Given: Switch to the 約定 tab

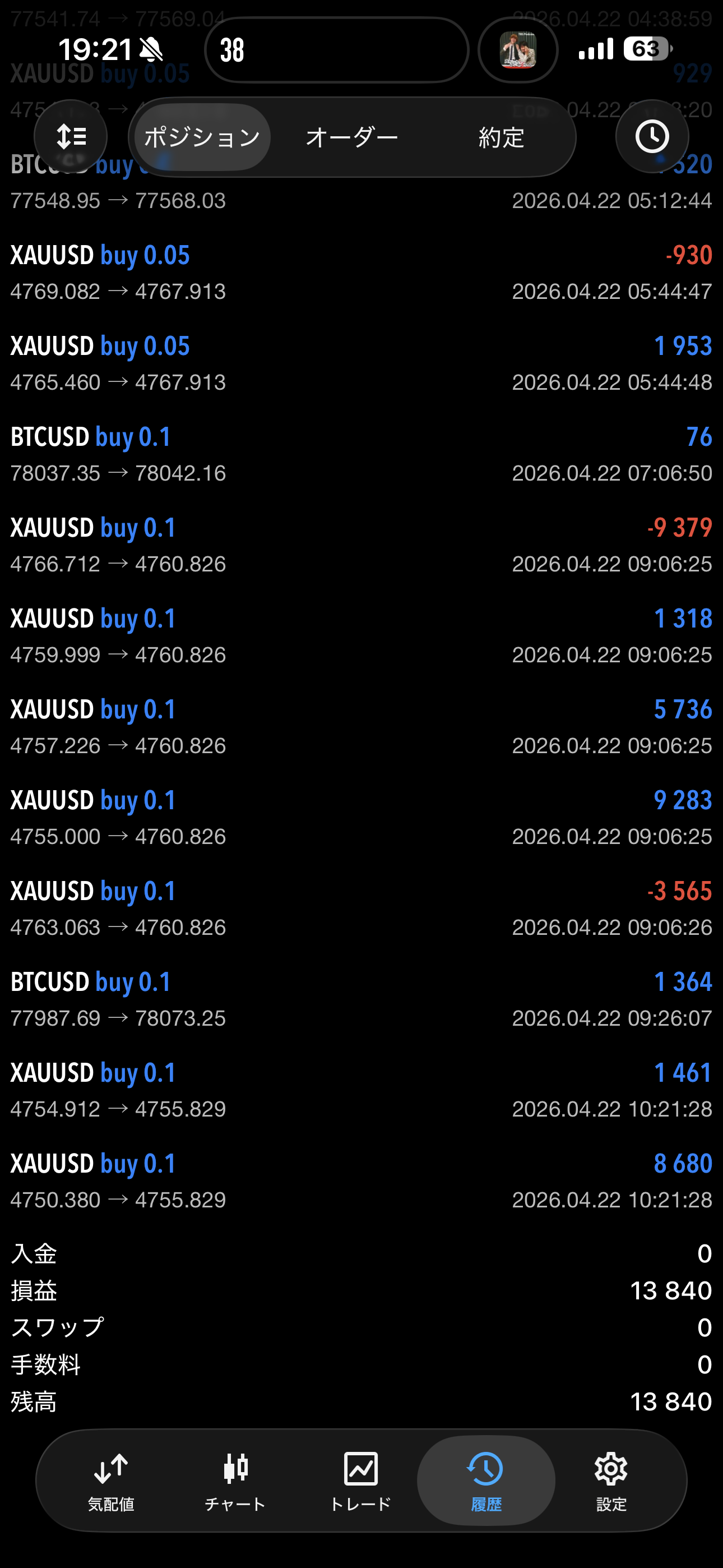Looking at the screenshot, I should (501, 137).
